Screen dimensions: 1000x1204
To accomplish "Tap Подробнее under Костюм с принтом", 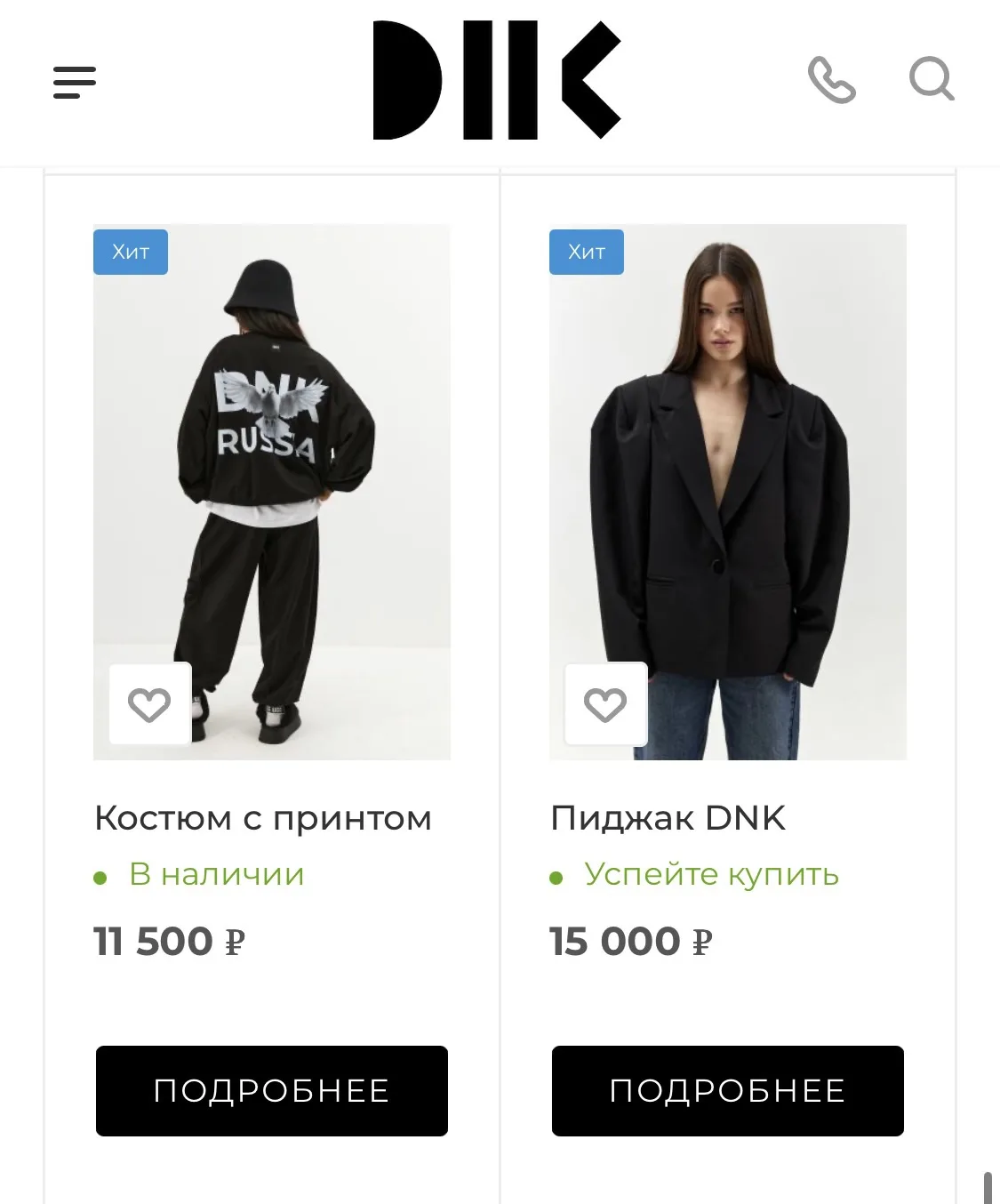I will [272, 1091].
